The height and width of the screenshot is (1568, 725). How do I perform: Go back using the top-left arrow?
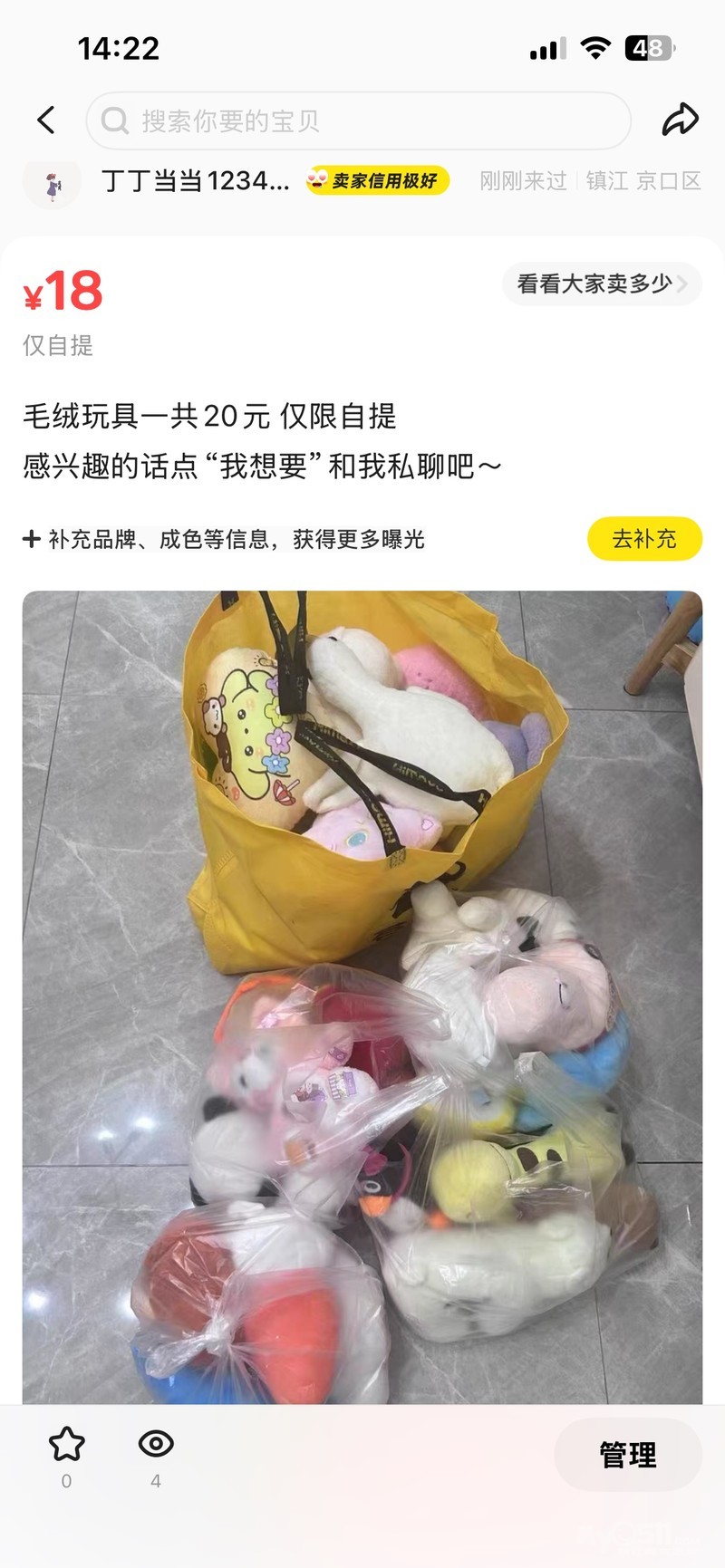coord(45,120)
